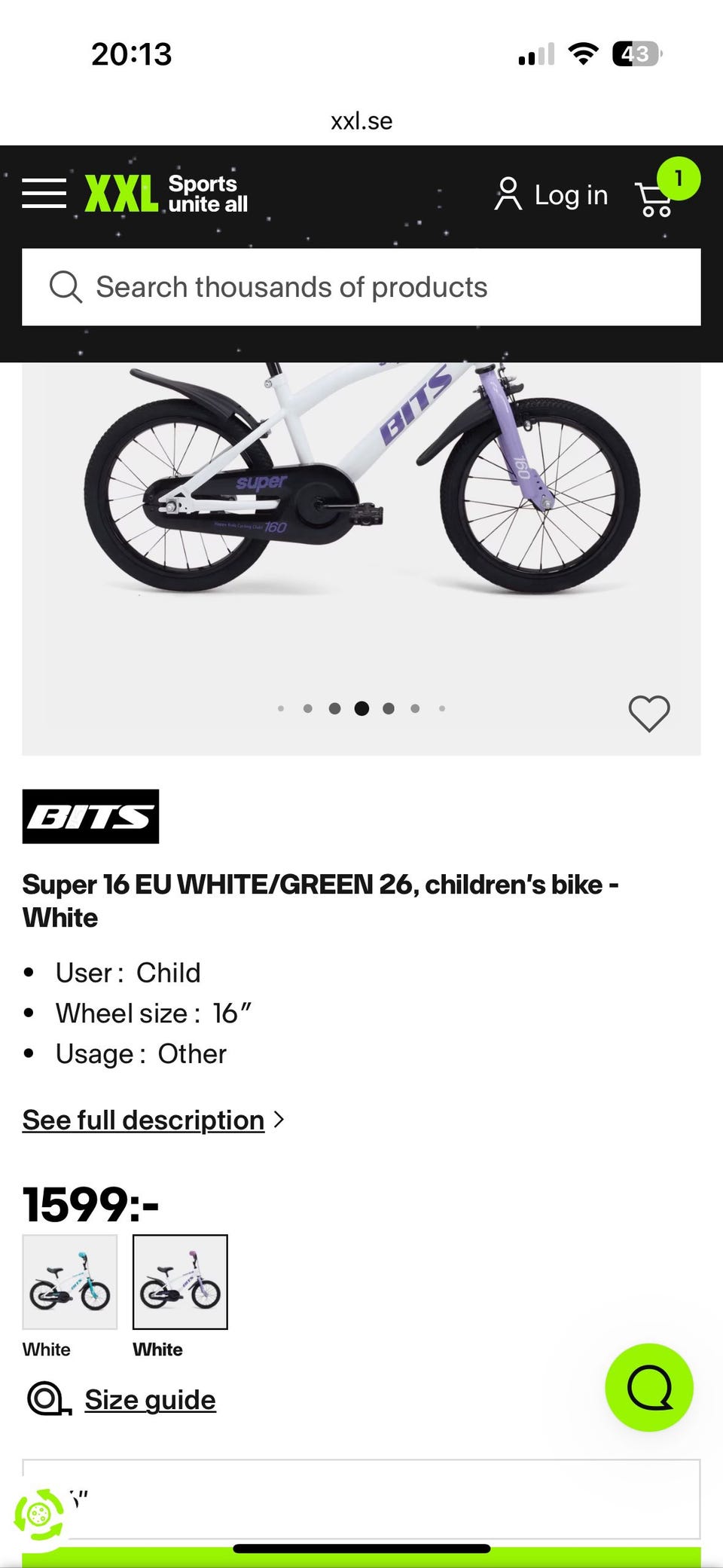Screen dimensions: 723x1568
Task: Open the hamburger menu
Action: point(44,194)
